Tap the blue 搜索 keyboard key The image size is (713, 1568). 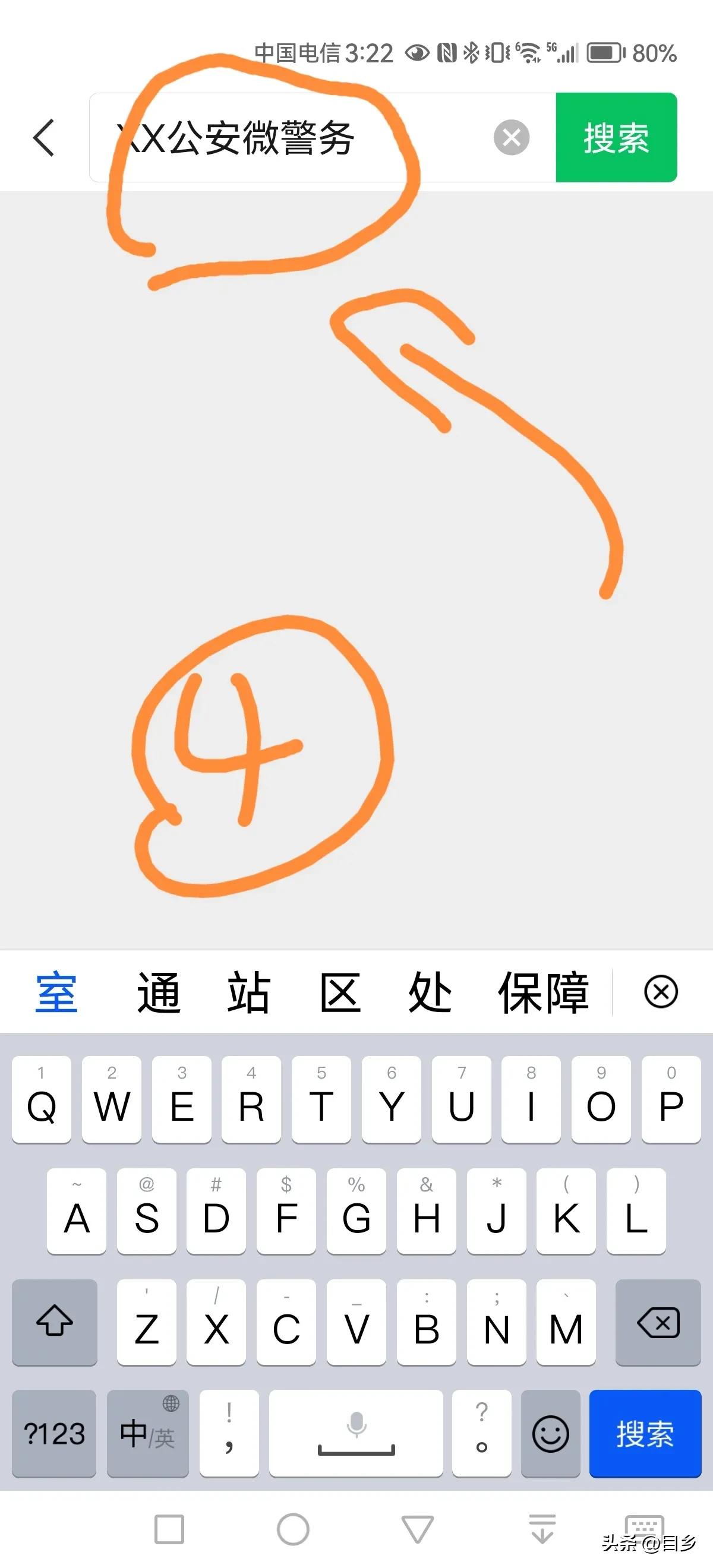[645, 1433]
